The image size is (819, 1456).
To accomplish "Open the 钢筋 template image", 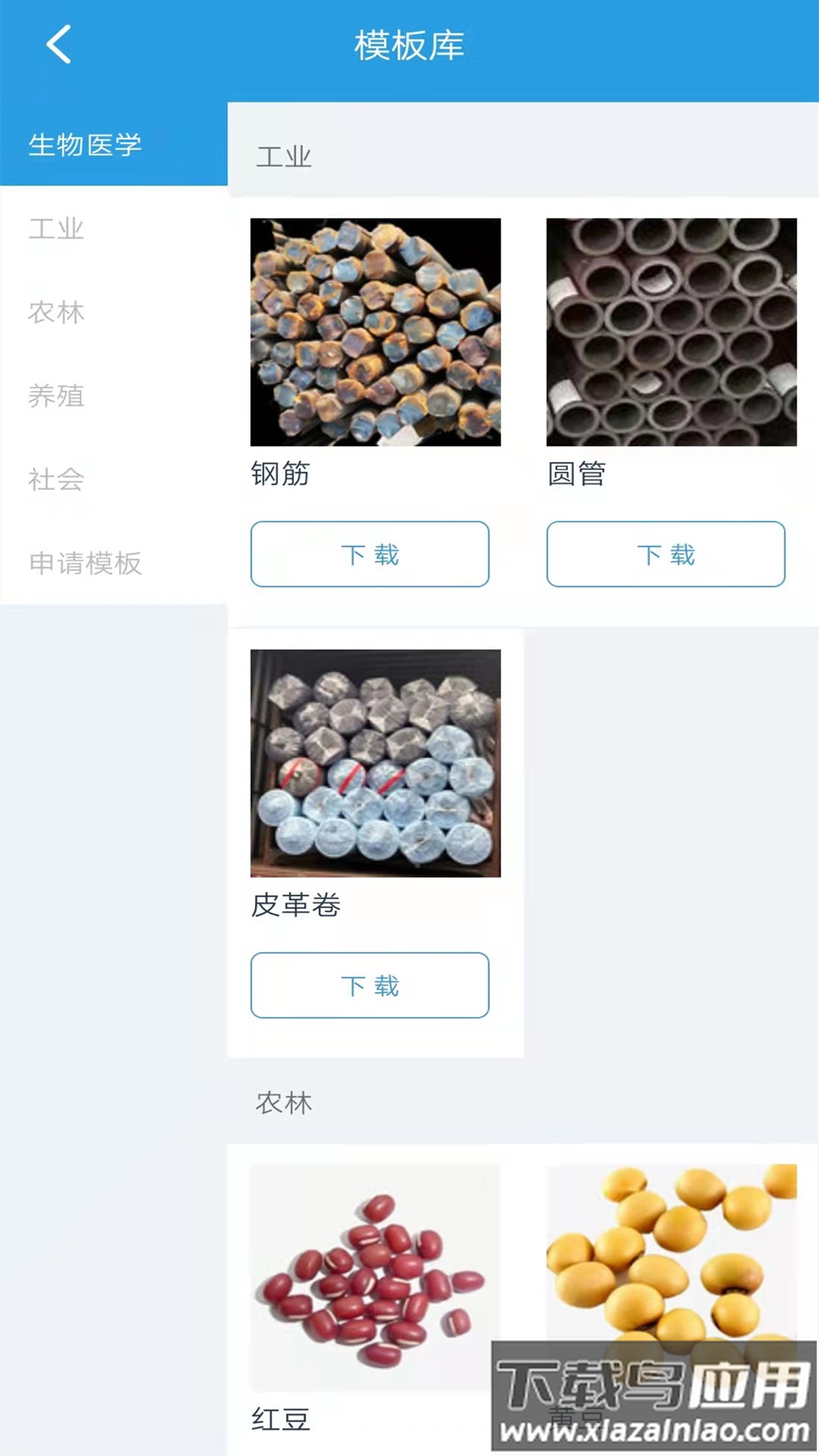I will [375, 332].
